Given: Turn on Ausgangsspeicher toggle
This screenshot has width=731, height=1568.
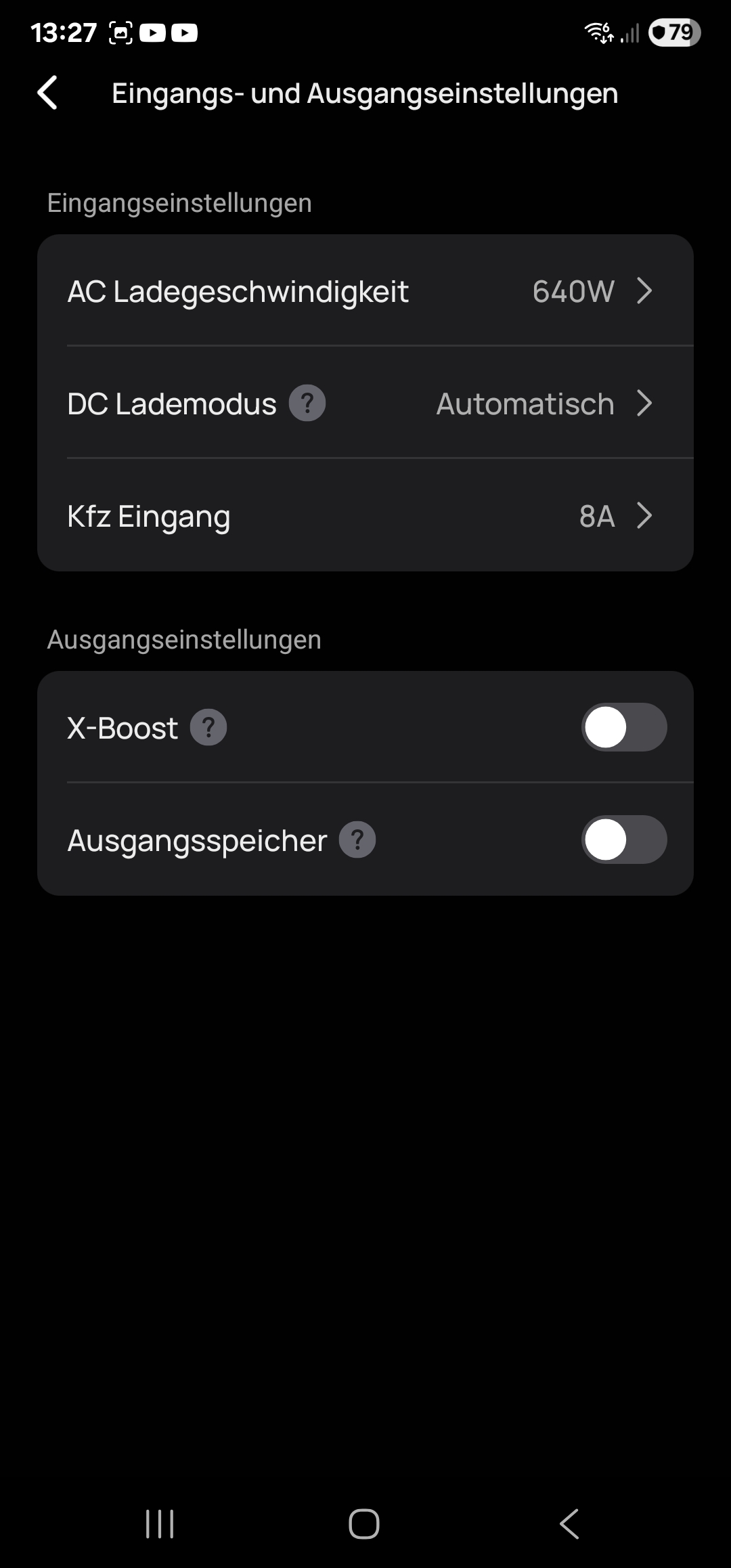Looking at the screenshot, I should [623, 840].
